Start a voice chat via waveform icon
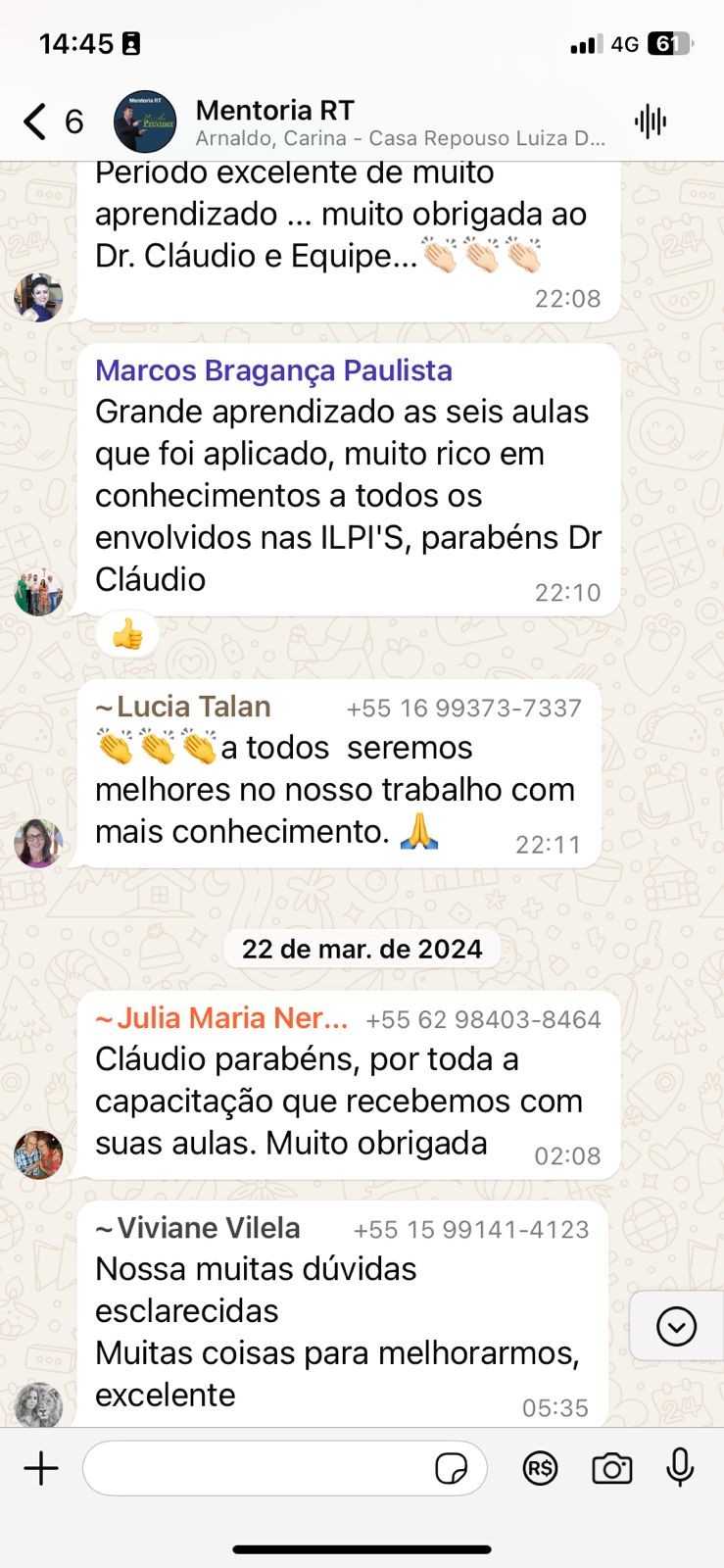The width and height of the screenshot is (724, 1568). coord(651,122)
